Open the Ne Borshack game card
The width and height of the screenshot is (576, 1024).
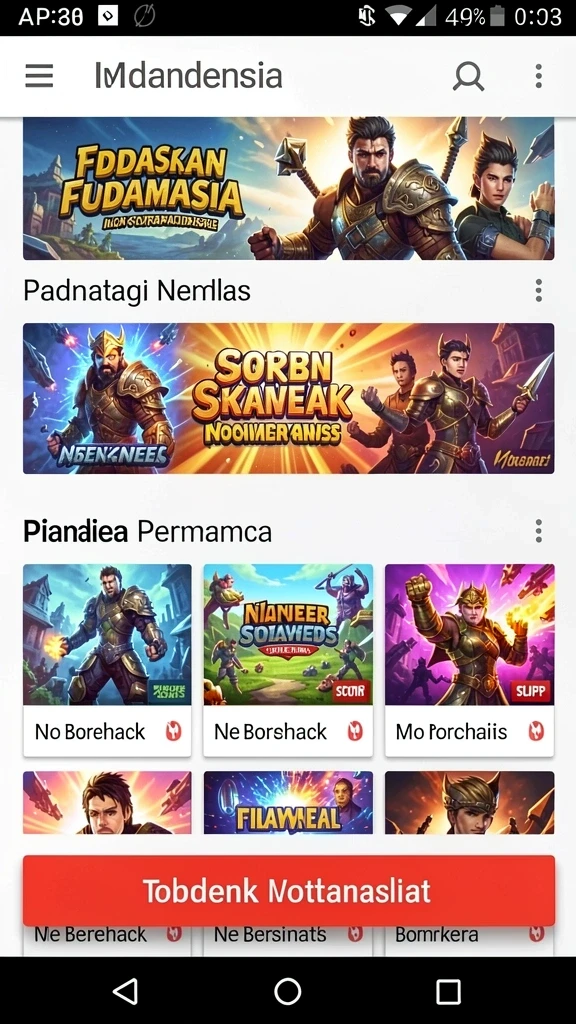[288, 660]
